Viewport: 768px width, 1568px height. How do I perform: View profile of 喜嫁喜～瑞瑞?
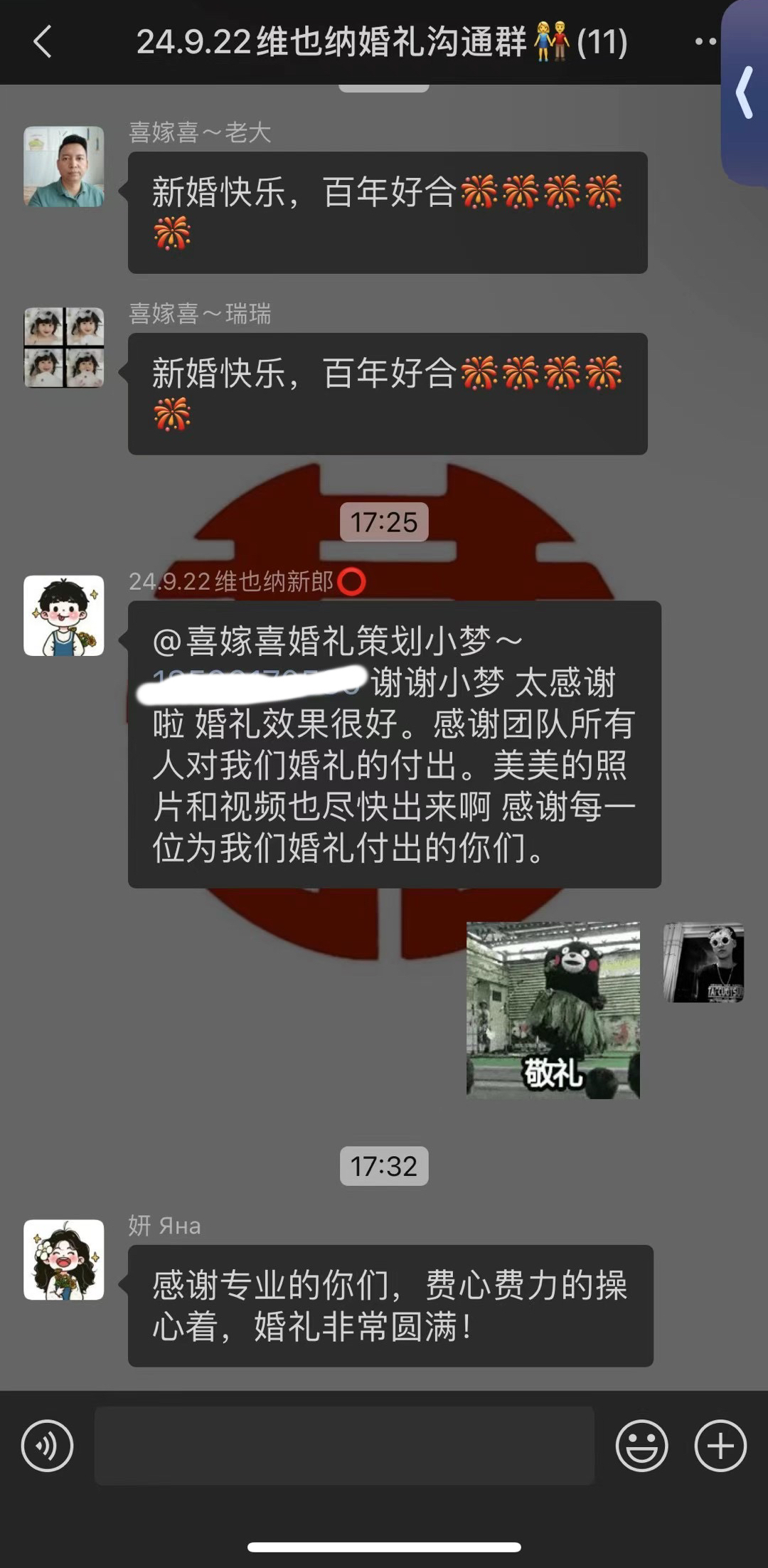(x=64, y=348)
